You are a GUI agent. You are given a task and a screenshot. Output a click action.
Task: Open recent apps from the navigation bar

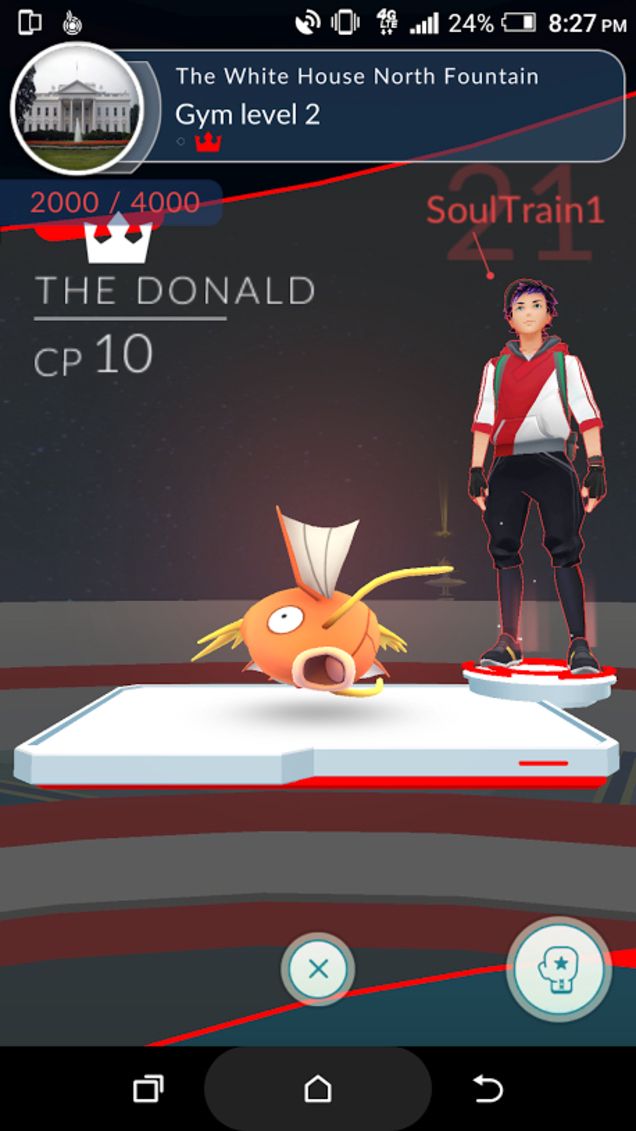[x=148, y=1088]
